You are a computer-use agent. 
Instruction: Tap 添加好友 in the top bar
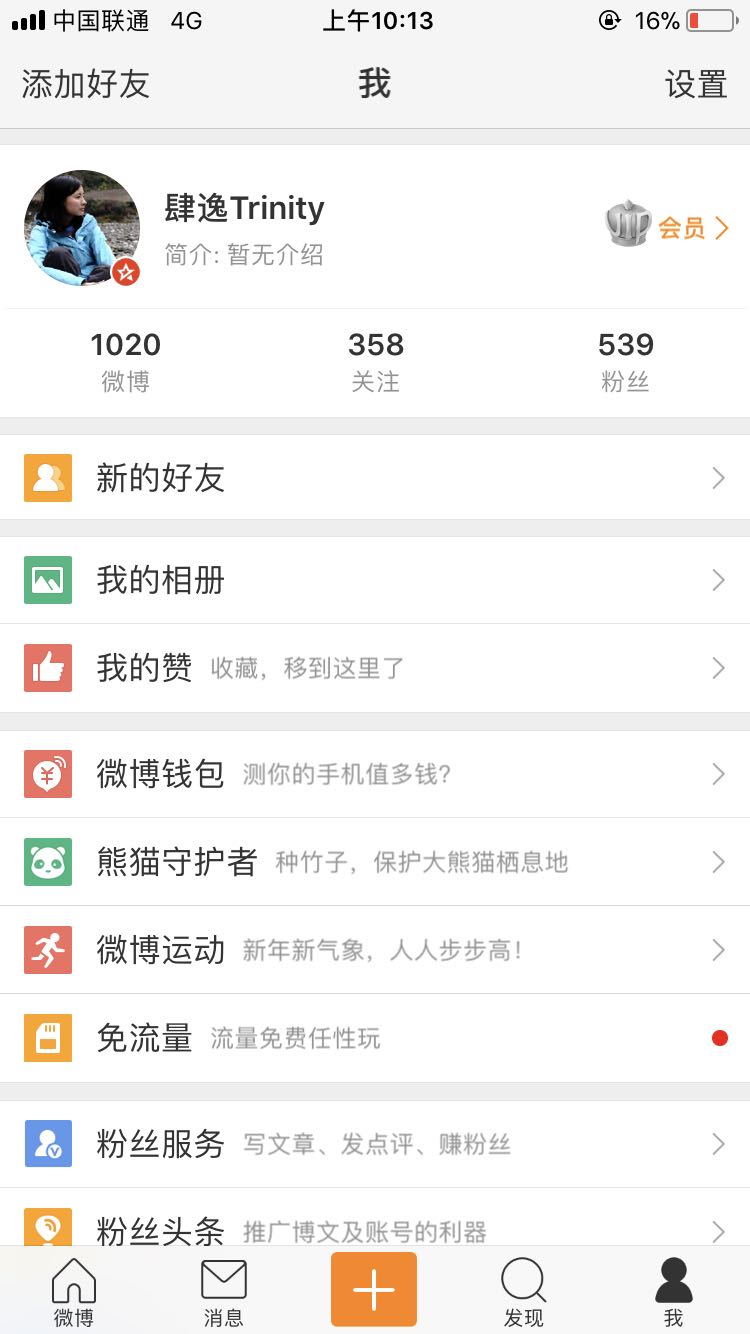pyautogui.click(x=86, y=84)
